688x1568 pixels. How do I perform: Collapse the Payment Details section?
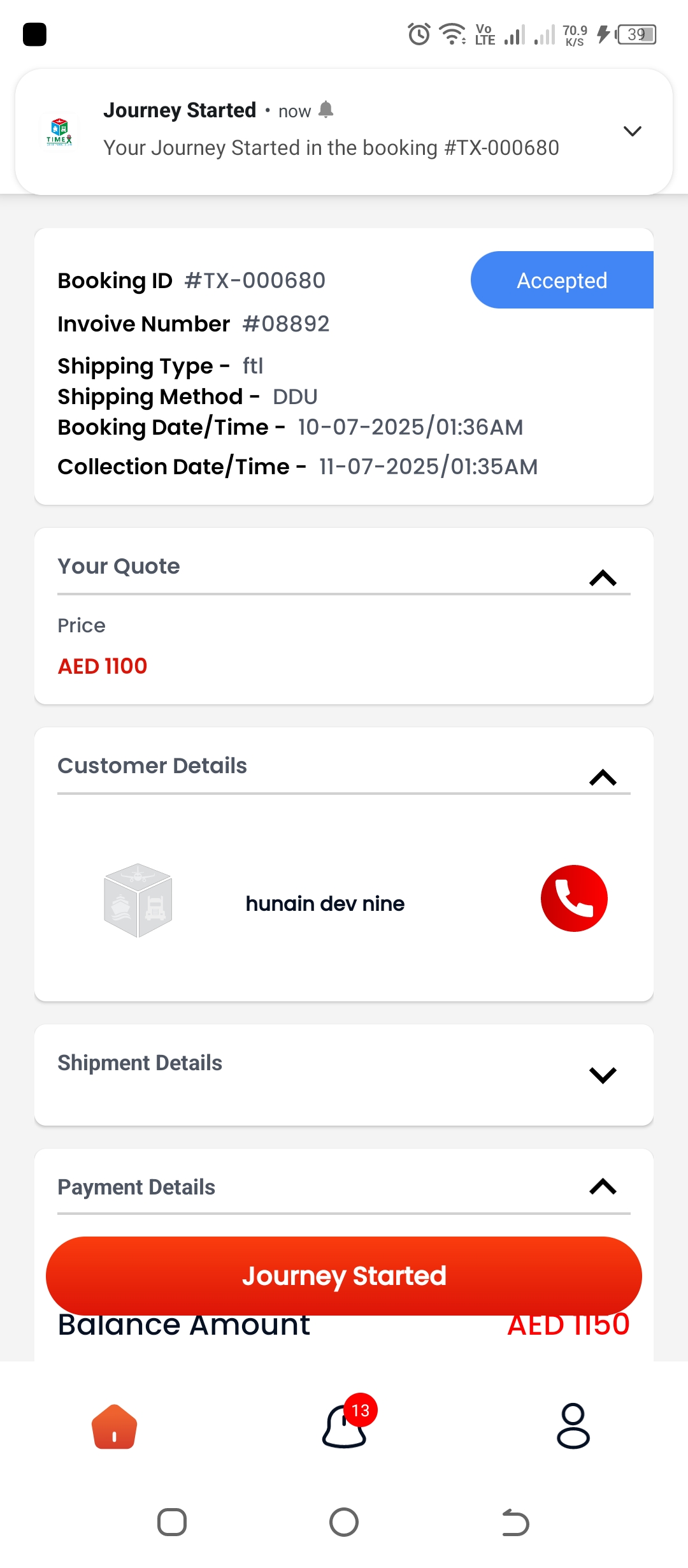tap(603, 1186)
